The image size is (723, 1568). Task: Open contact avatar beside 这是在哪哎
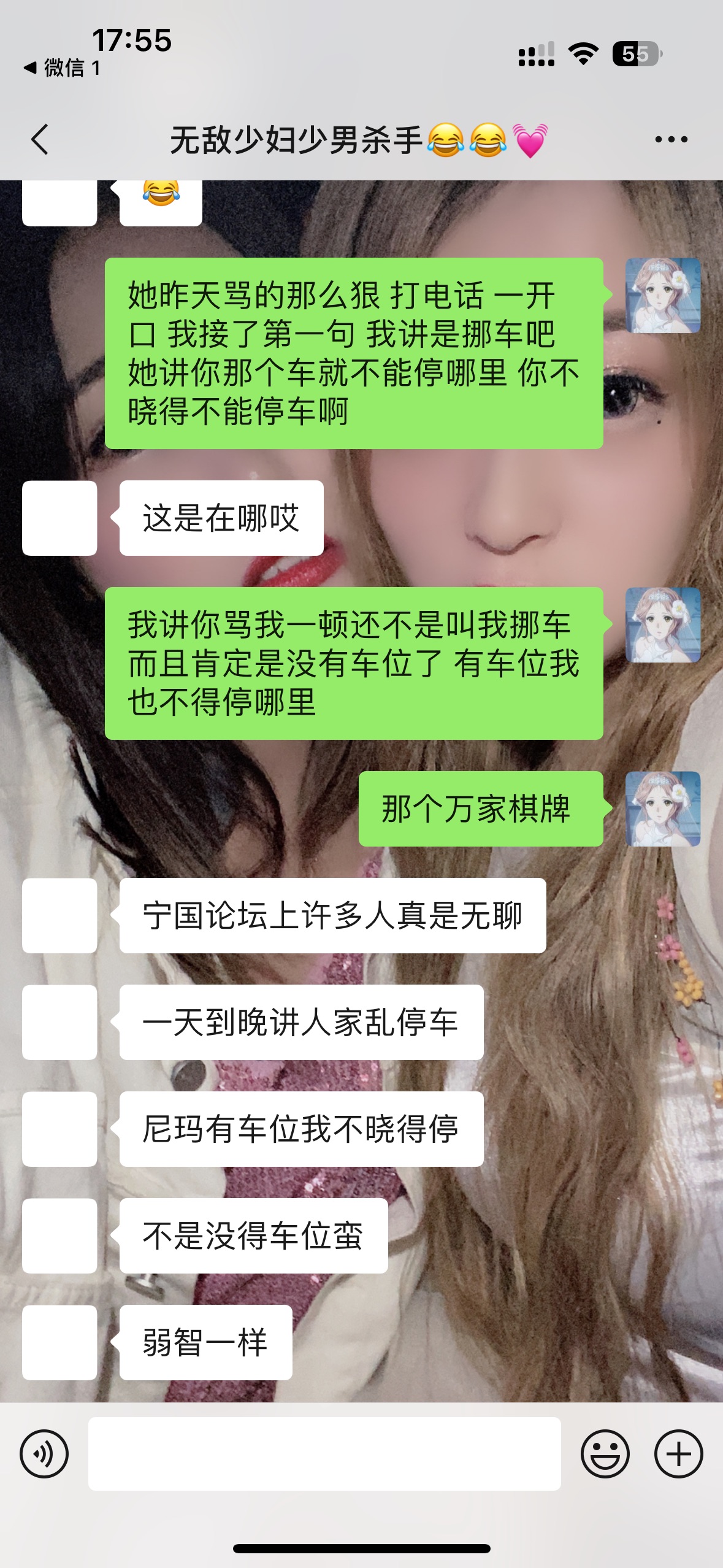point(59,518)
